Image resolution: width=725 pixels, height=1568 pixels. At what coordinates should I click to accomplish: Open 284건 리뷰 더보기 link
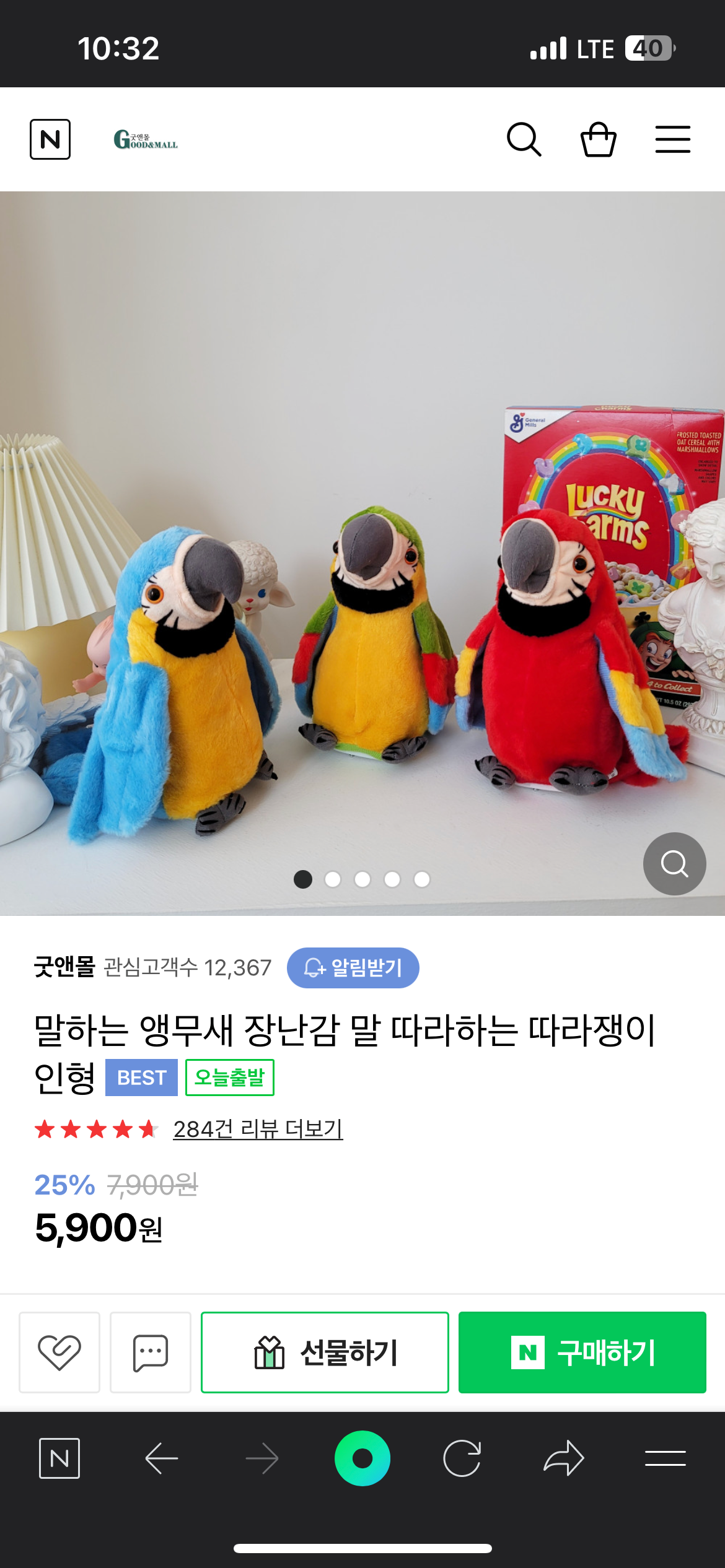tap(258, 1129)
